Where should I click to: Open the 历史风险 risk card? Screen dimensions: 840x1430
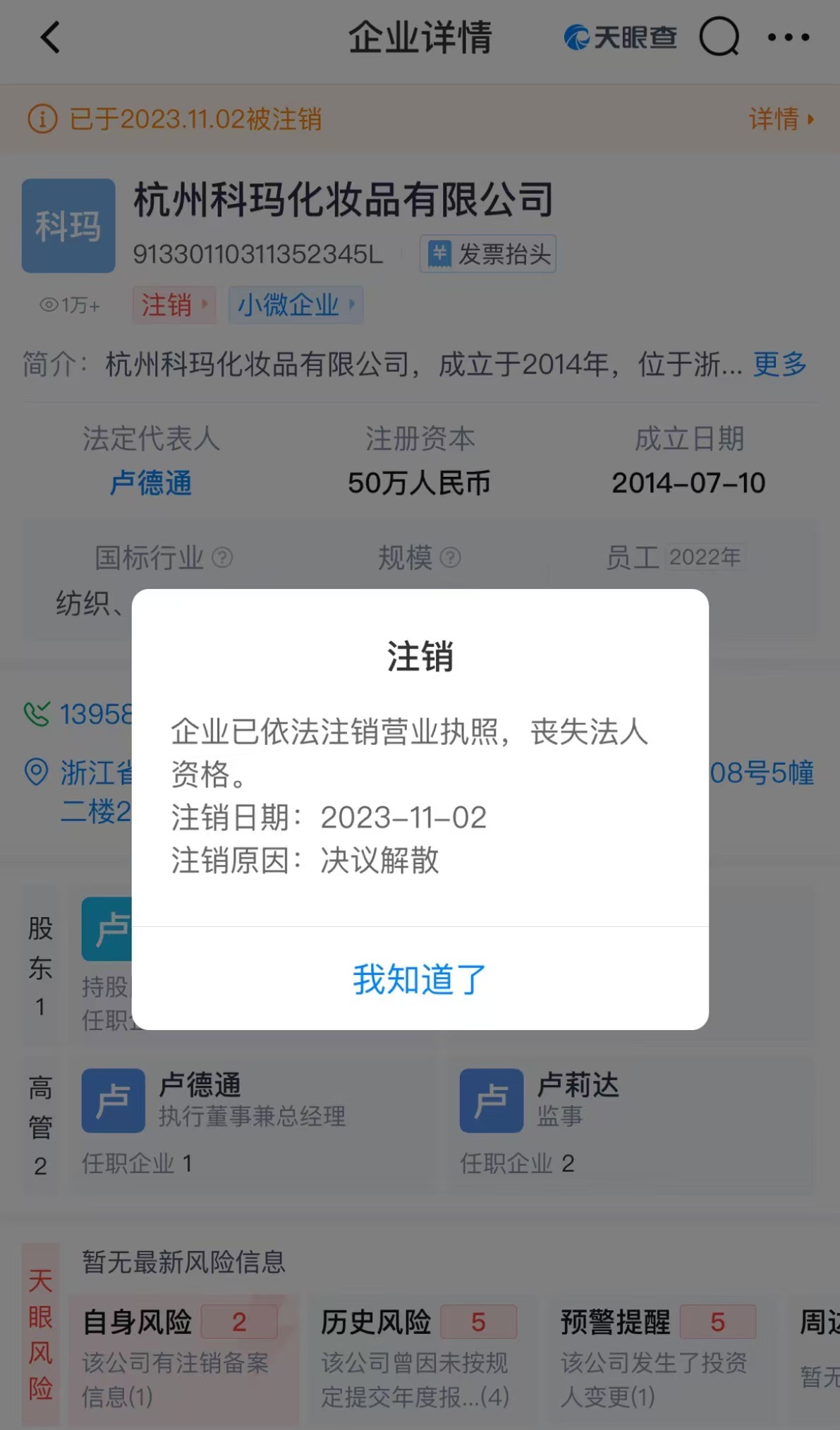[419, 1356]
